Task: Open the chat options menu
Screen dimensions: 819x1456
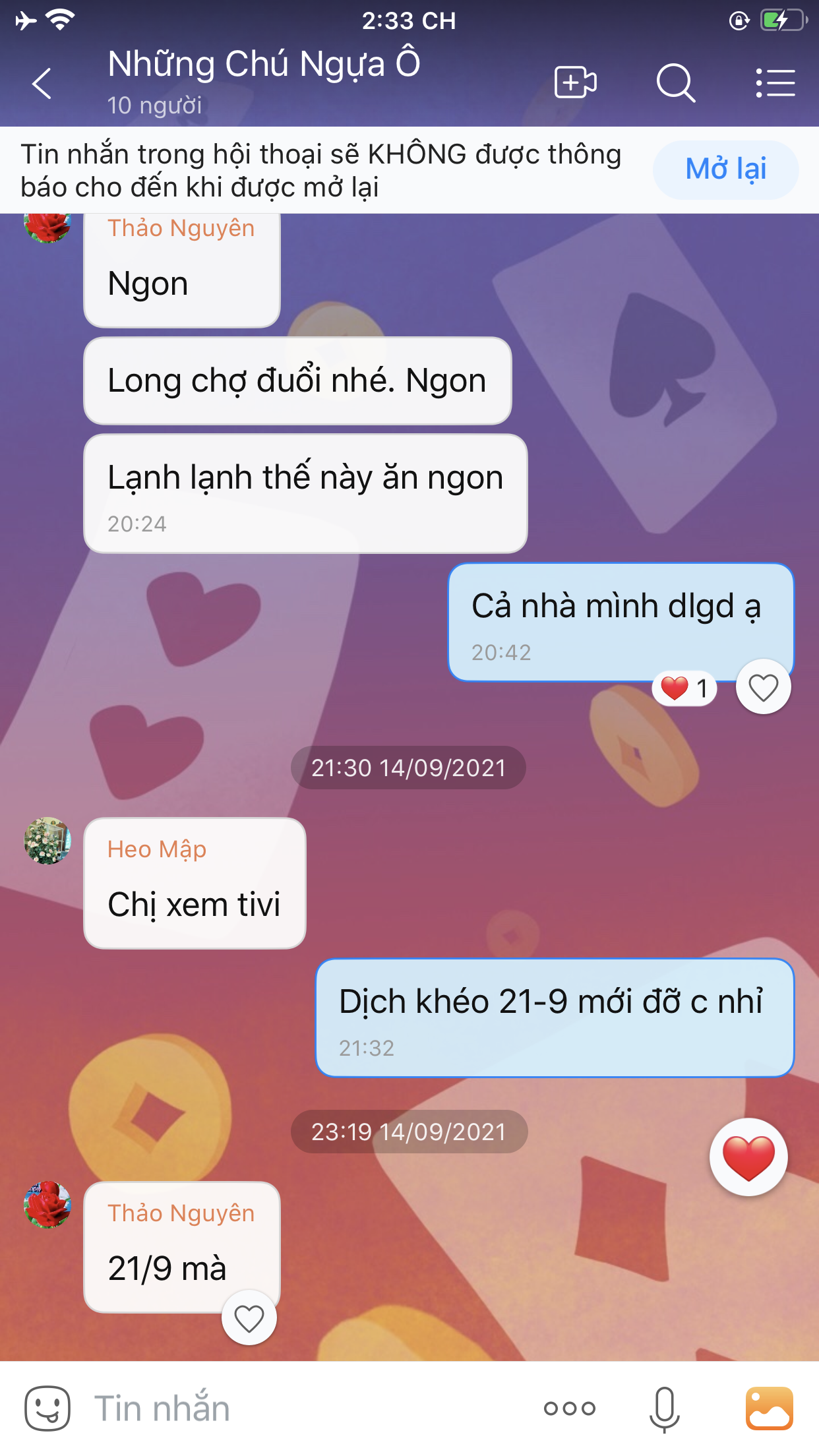Action: point(775,83)
